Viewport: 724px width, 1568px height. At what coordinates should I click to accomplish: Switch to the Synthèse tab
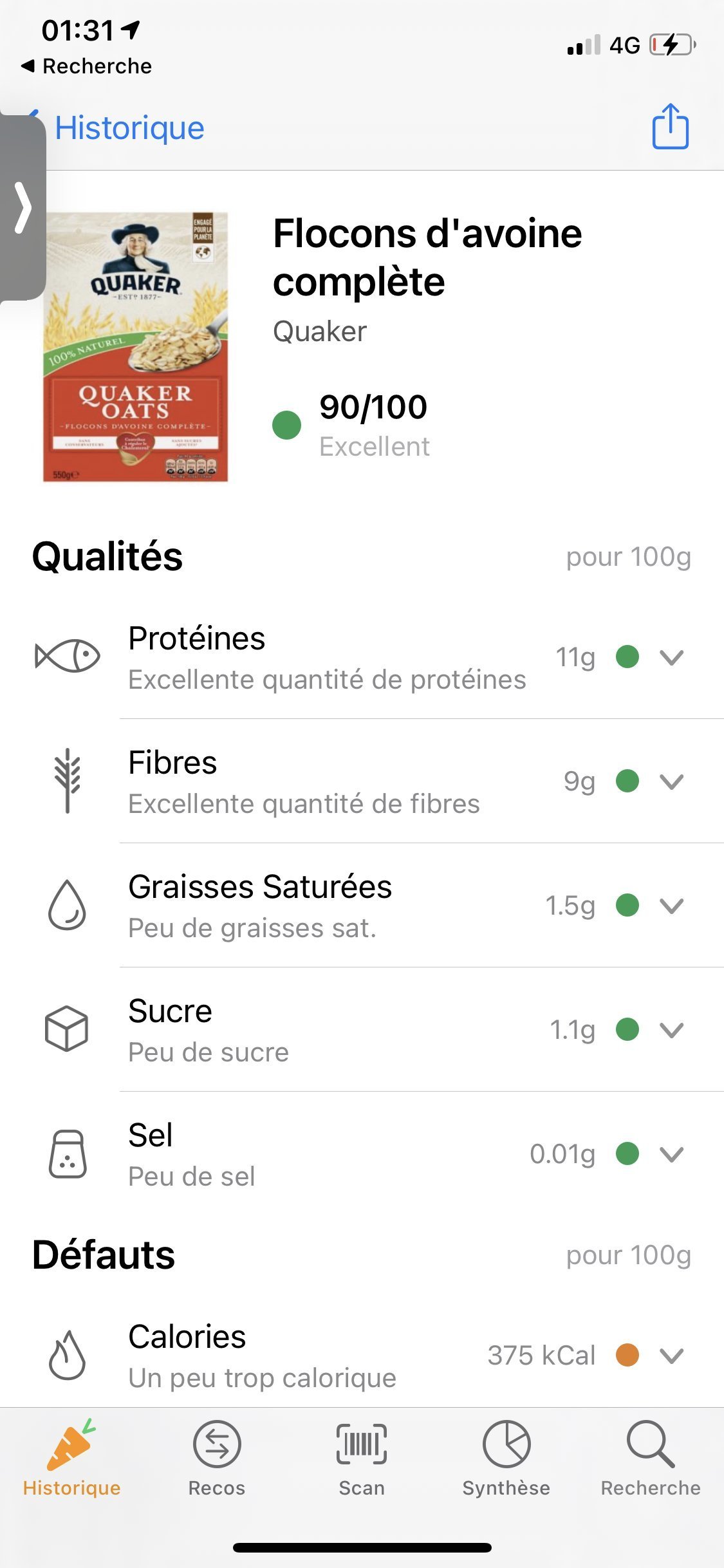point(506,1459)
